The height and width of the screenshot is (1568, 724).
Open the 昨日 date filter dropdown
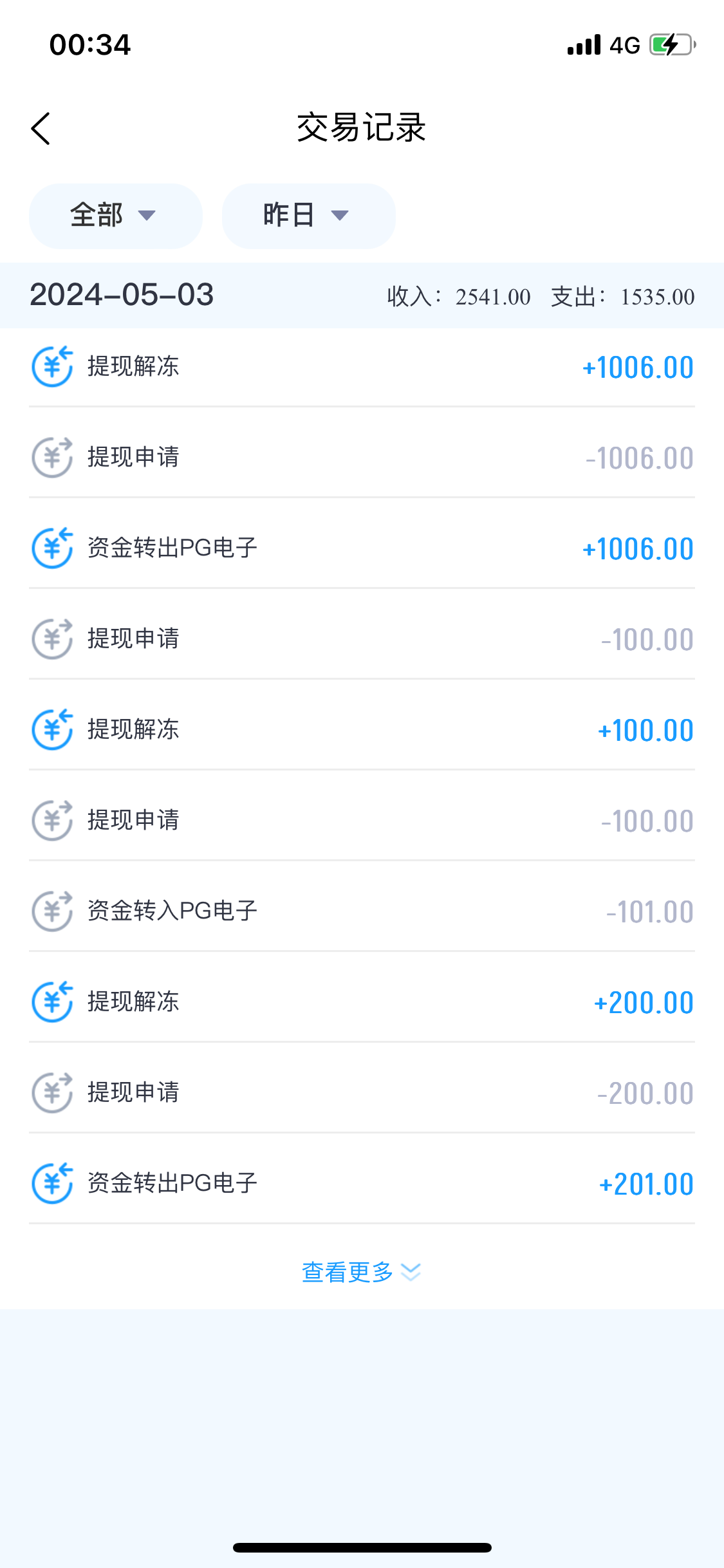click(x=308, y=216)
